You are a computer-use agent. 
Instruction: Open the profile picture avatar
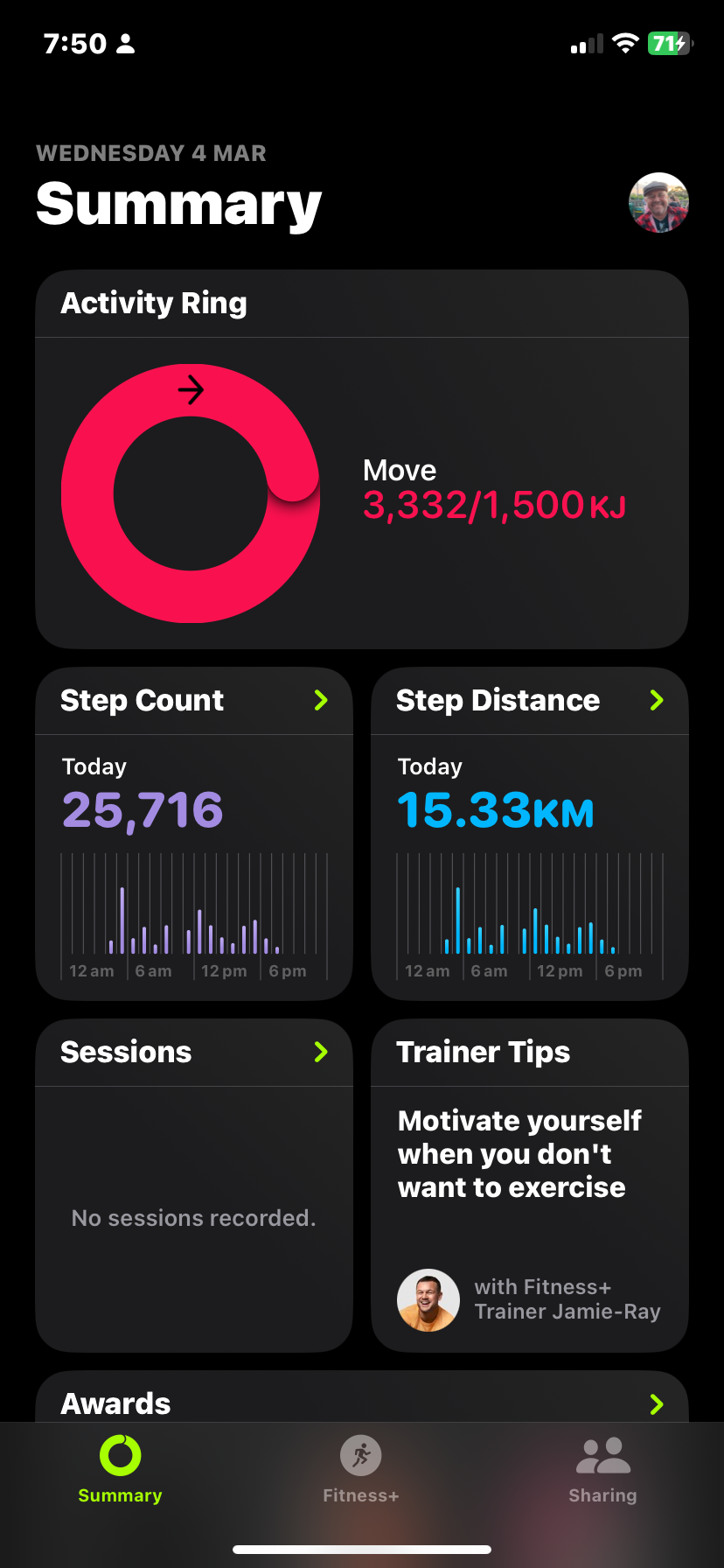pos(658,203)
